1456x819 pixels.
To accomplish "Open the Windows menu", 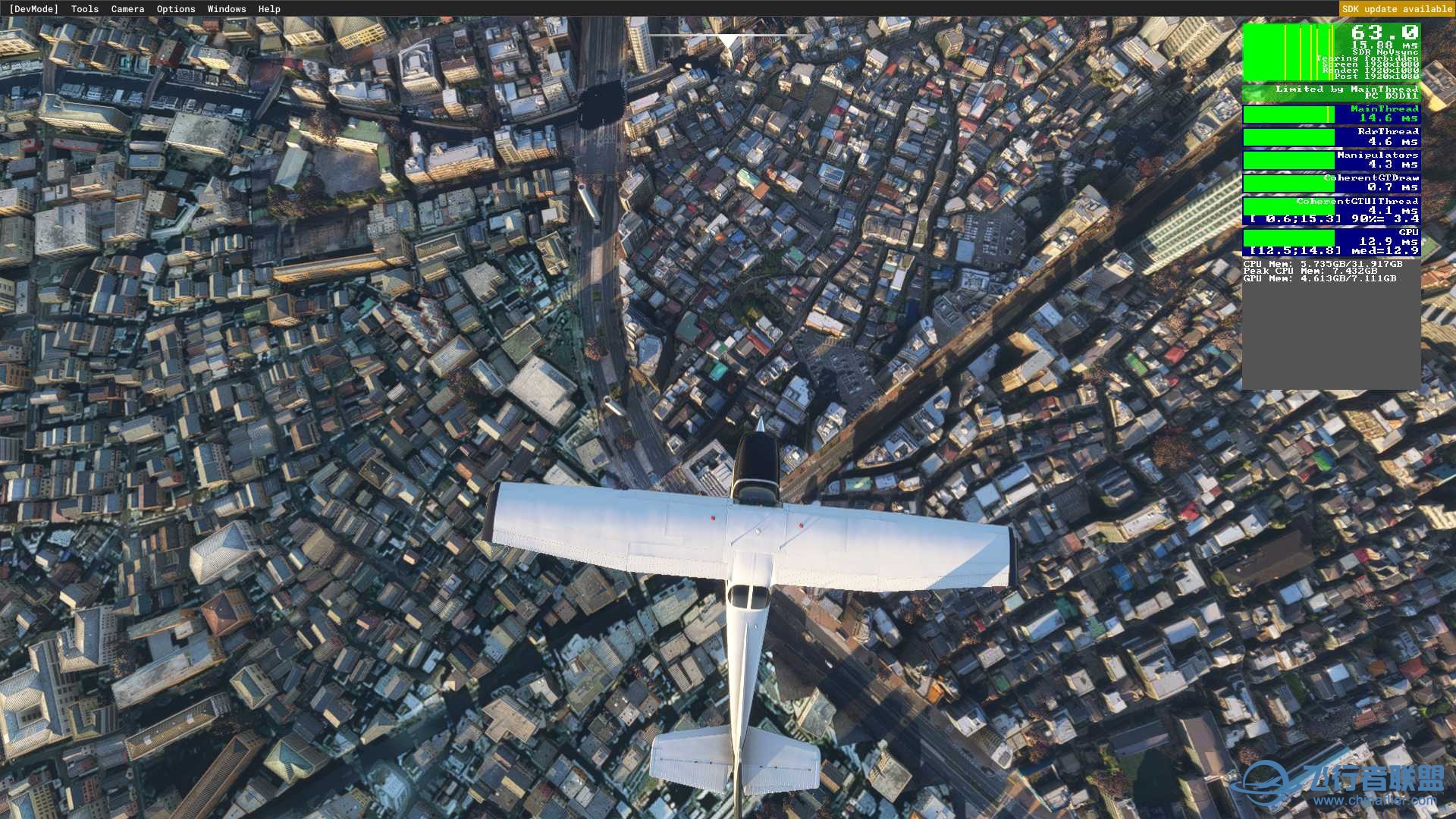I will (227, 9).
